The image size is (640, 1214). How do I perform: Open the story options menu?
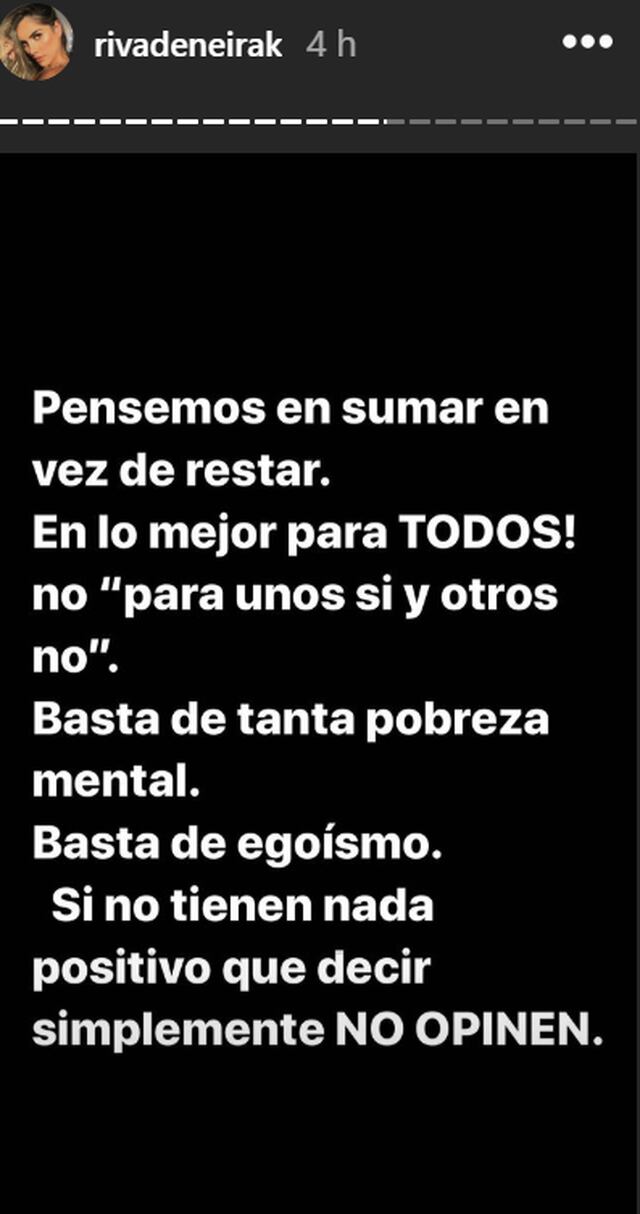coord(586,43)
